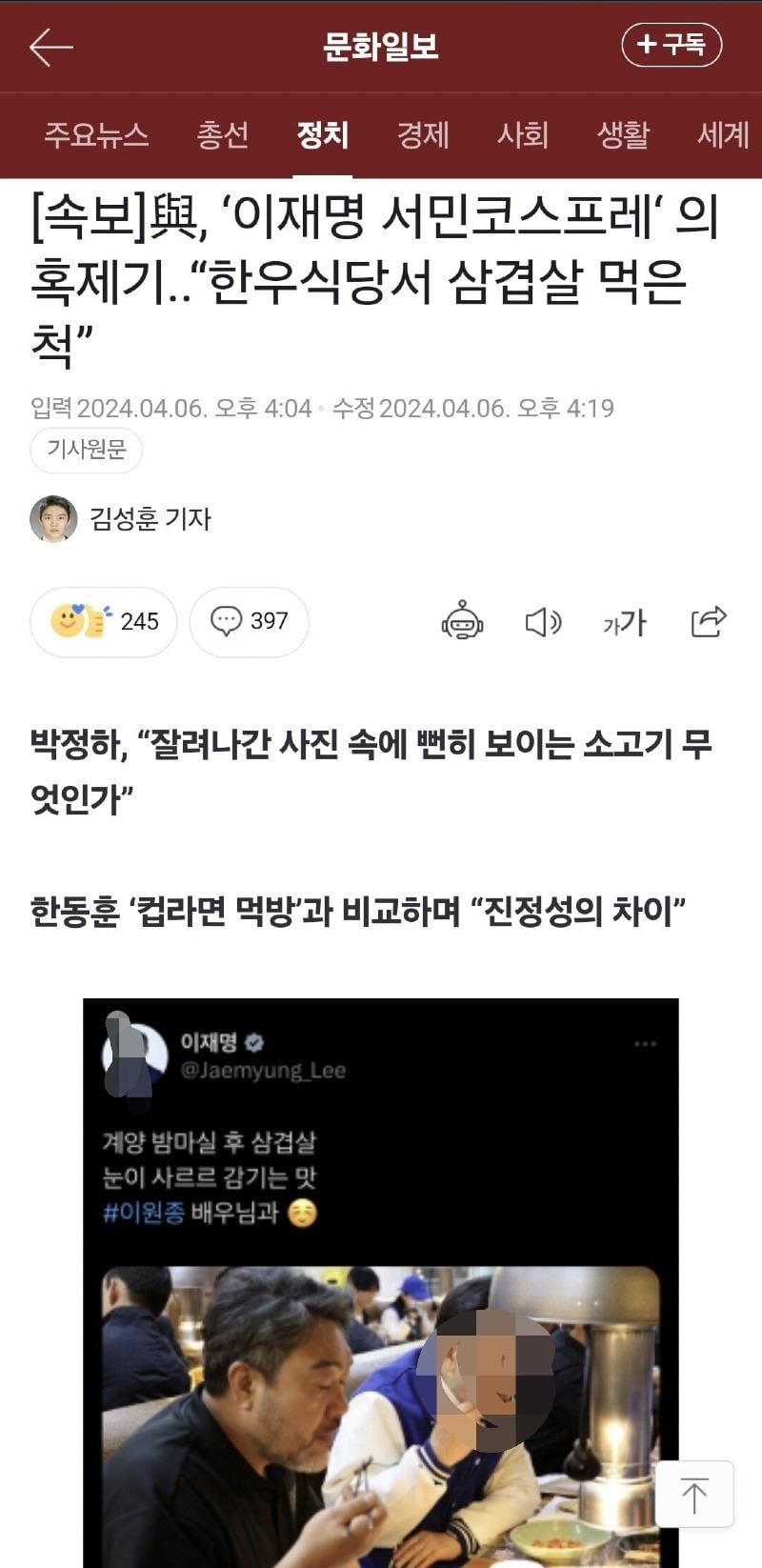Select the 사회 tab
The image size is (762, 1568).
coord(523,134)
